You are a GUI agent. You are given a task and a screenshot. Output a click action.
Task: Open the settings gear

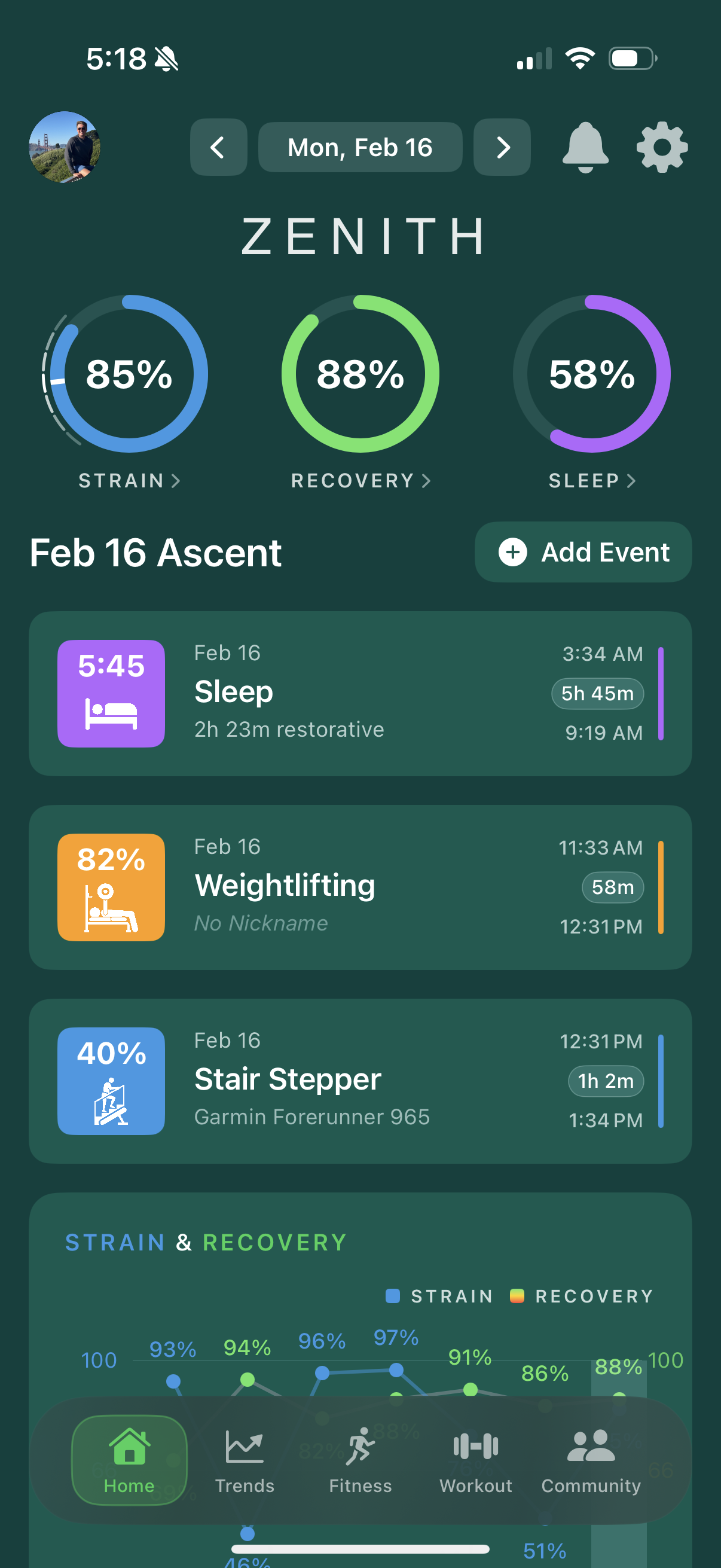point(661,147)
